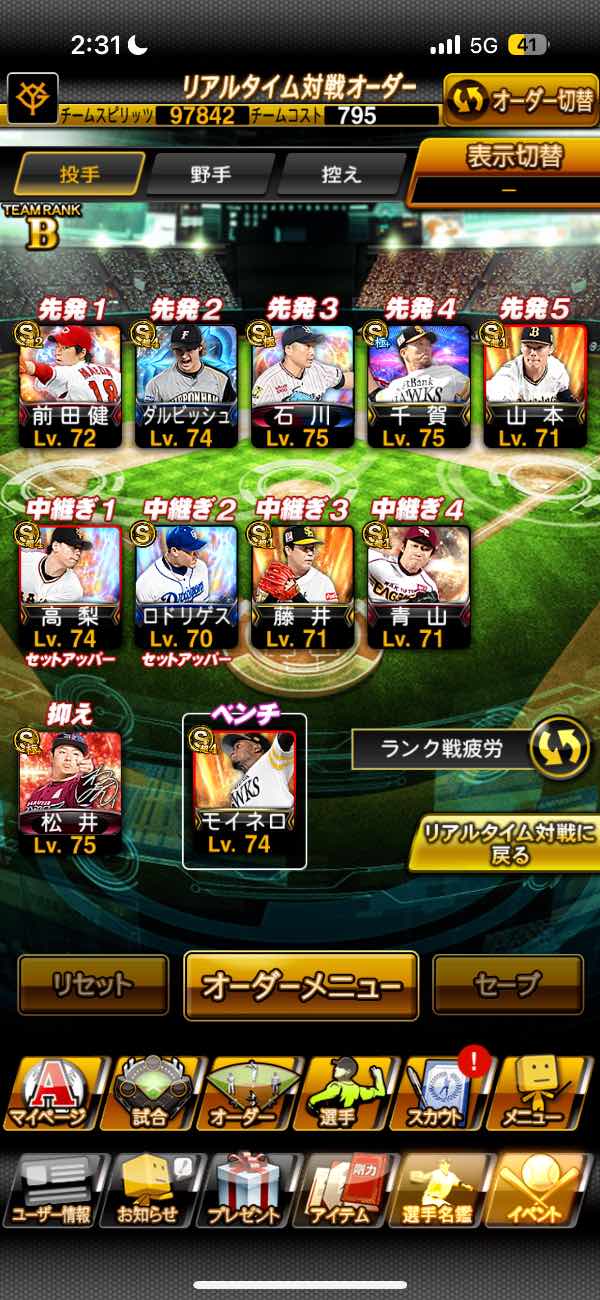Viewport: 600px width, 1300px height.
Task: Select starter ダルビッシュ card
Action: [186, 386]
